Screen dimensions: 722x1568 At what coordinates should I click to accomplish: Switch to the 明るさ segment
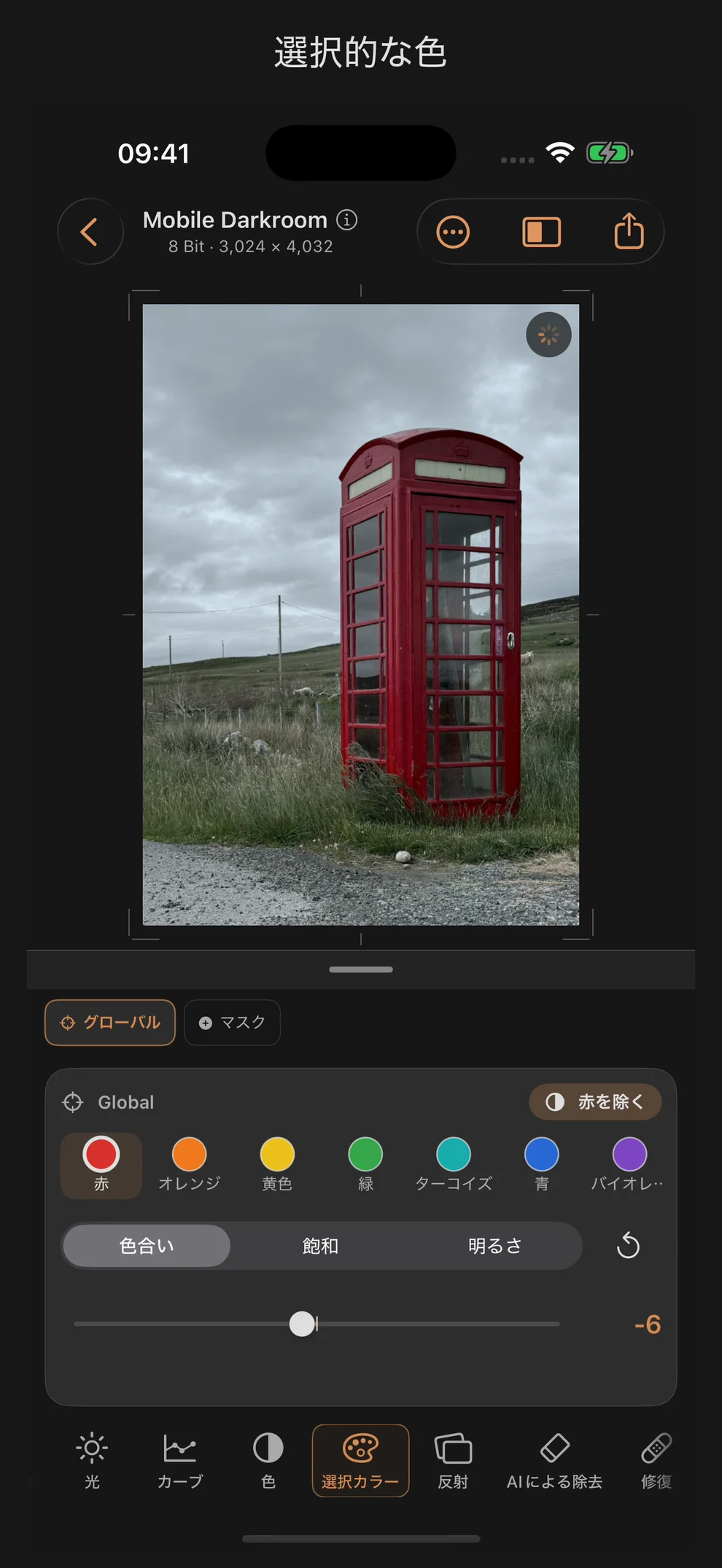[495, 1246]
